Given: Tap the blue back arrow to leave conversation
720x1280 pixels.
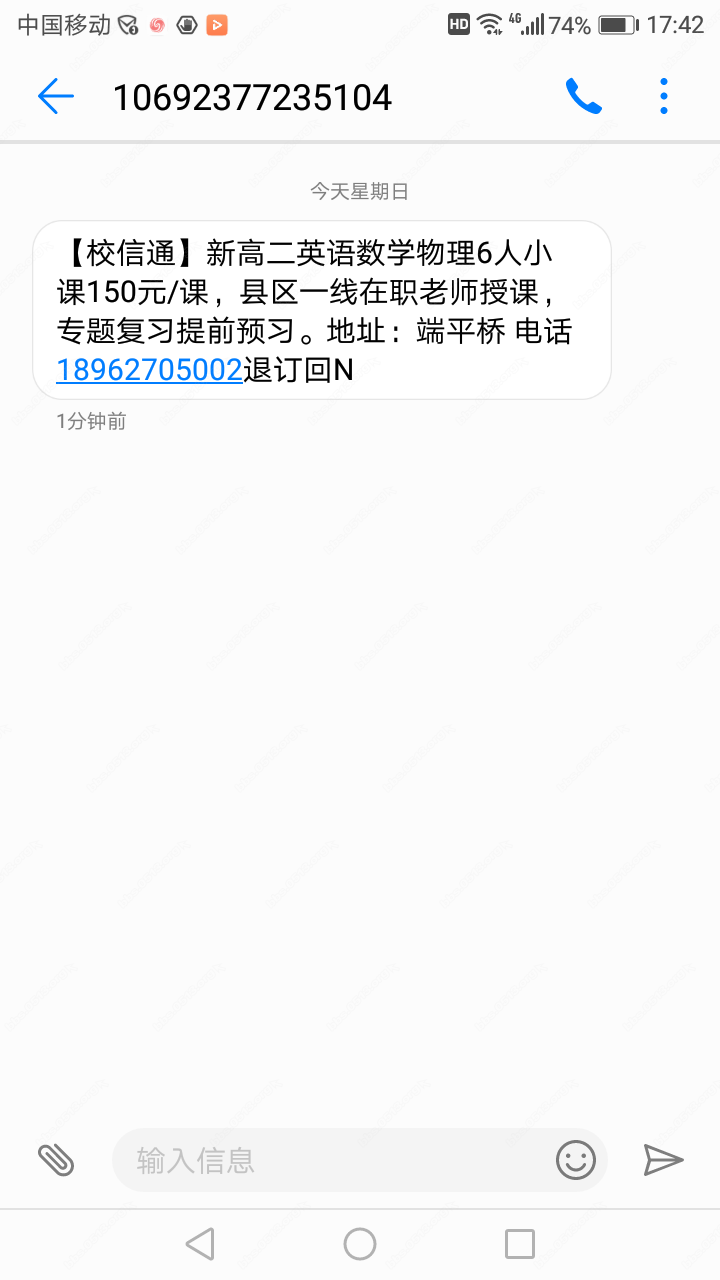Looking at the screenshot, I should [55, 96].
